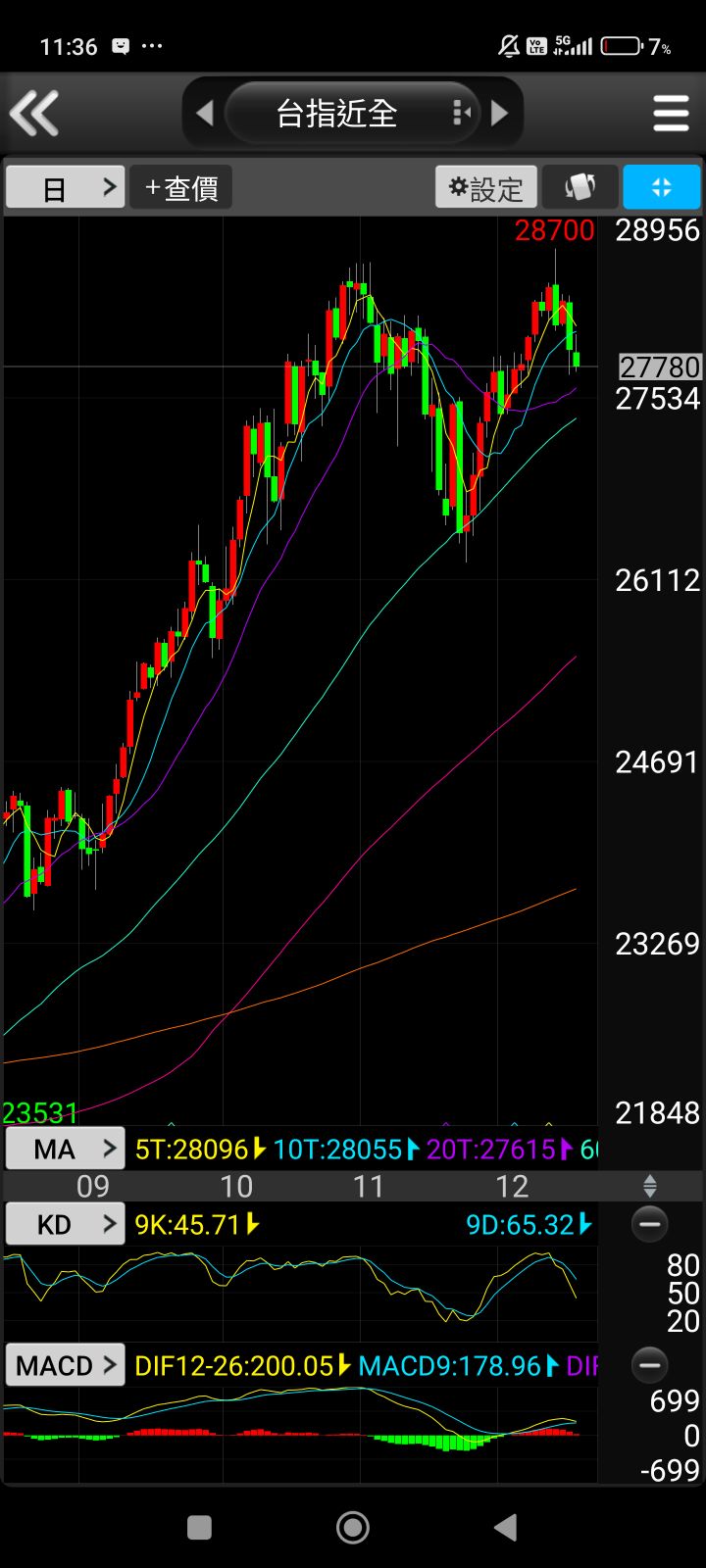Open the hamburger menu

point(671,114)
